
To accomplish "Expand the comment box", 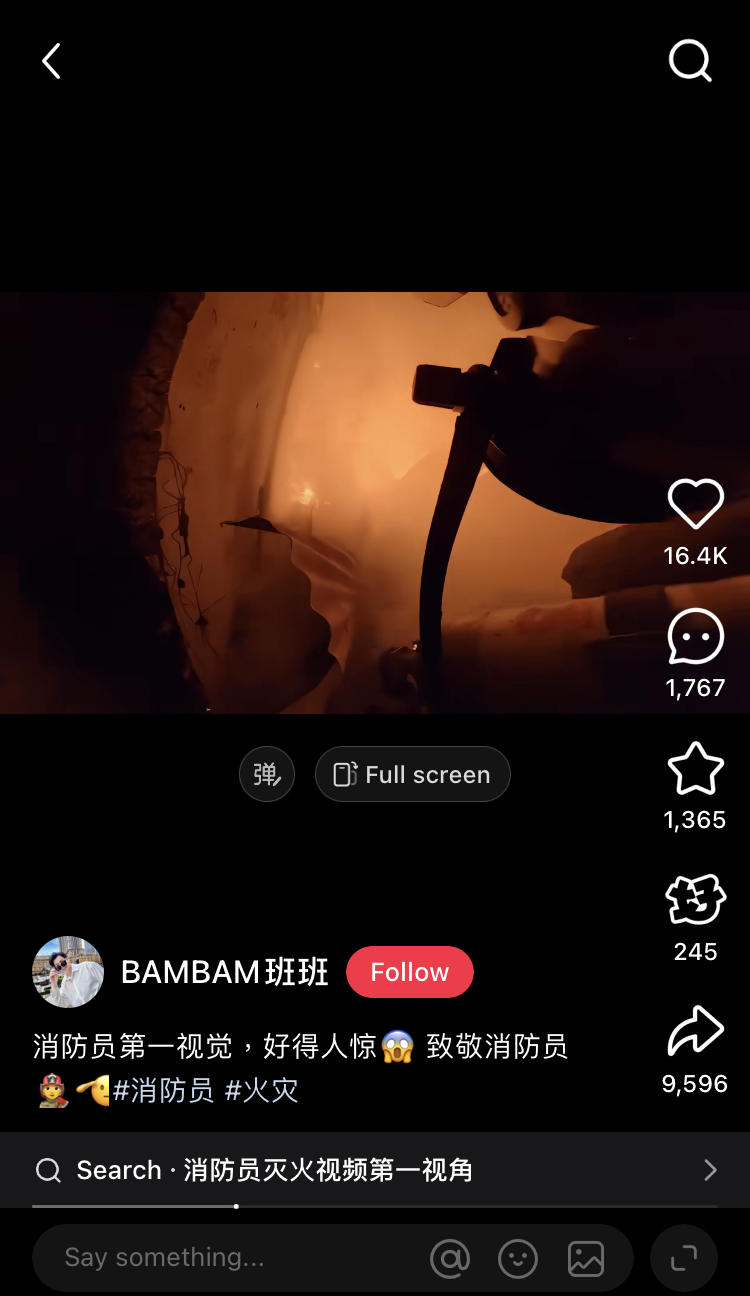I will [684, 1258].
